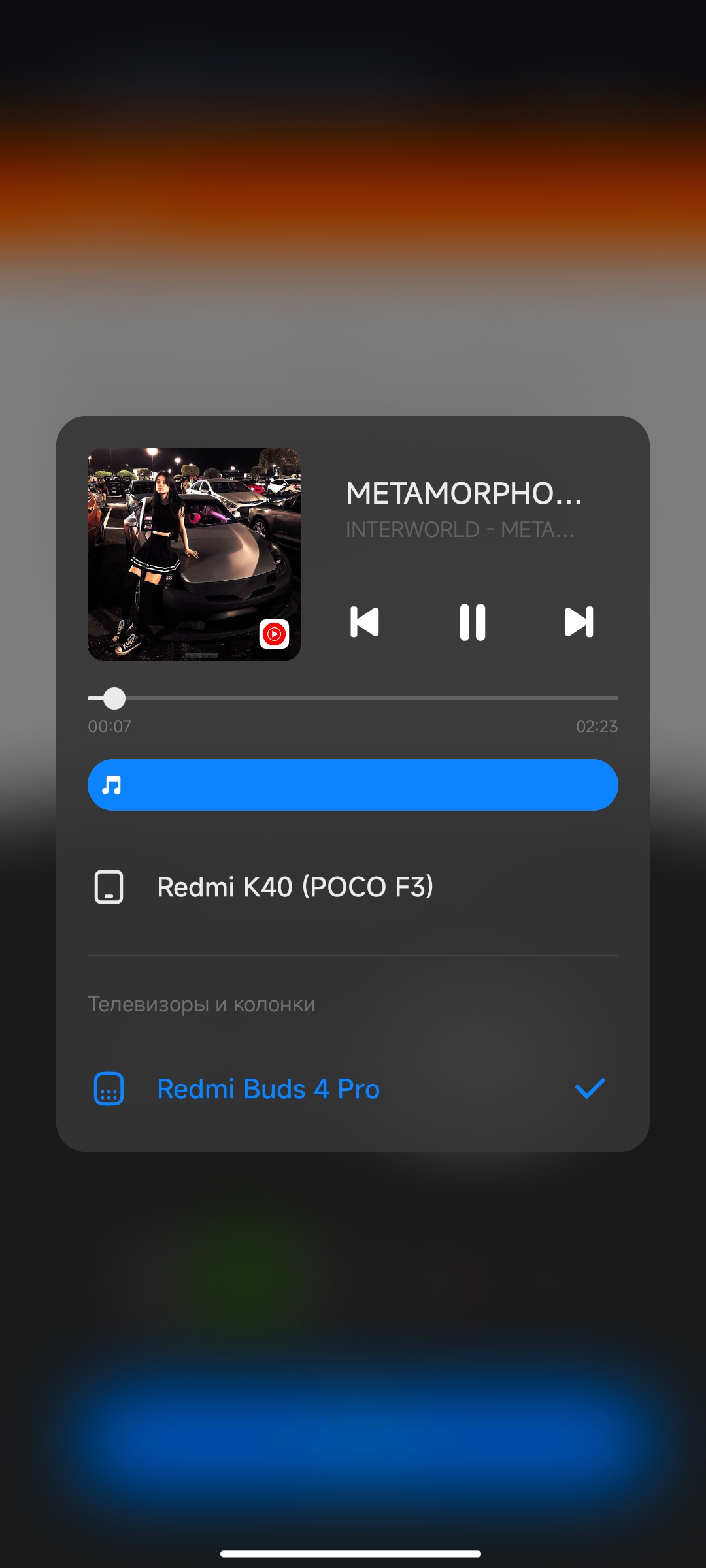The width and height of the screenshot is (706, 1568).
Task: Skip to the next track
Action: click(x=579, y=621)
